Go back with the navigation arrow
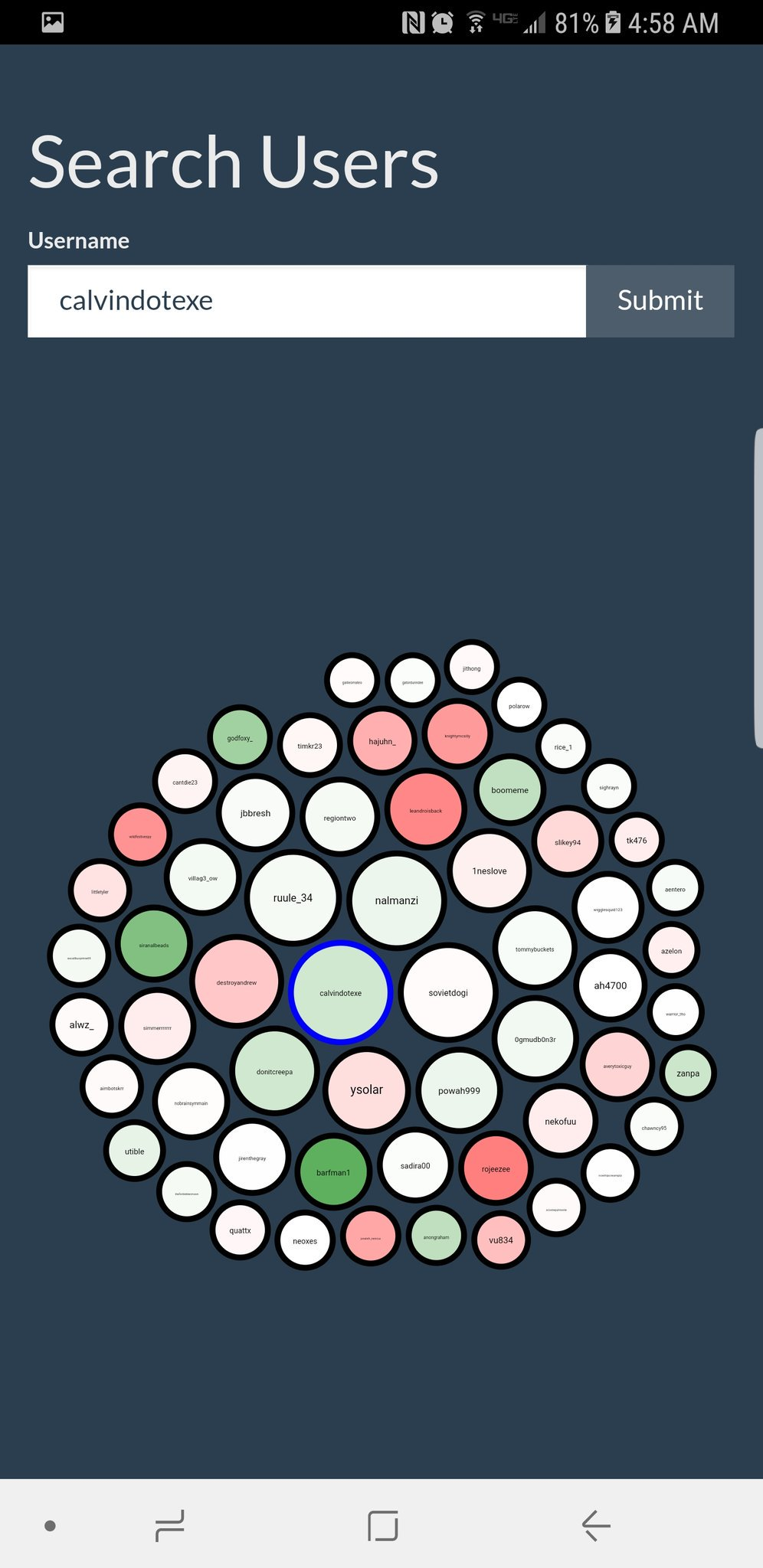This screenshot has width=763, height=1568. pyautogui.click(x=596, y=1525)
